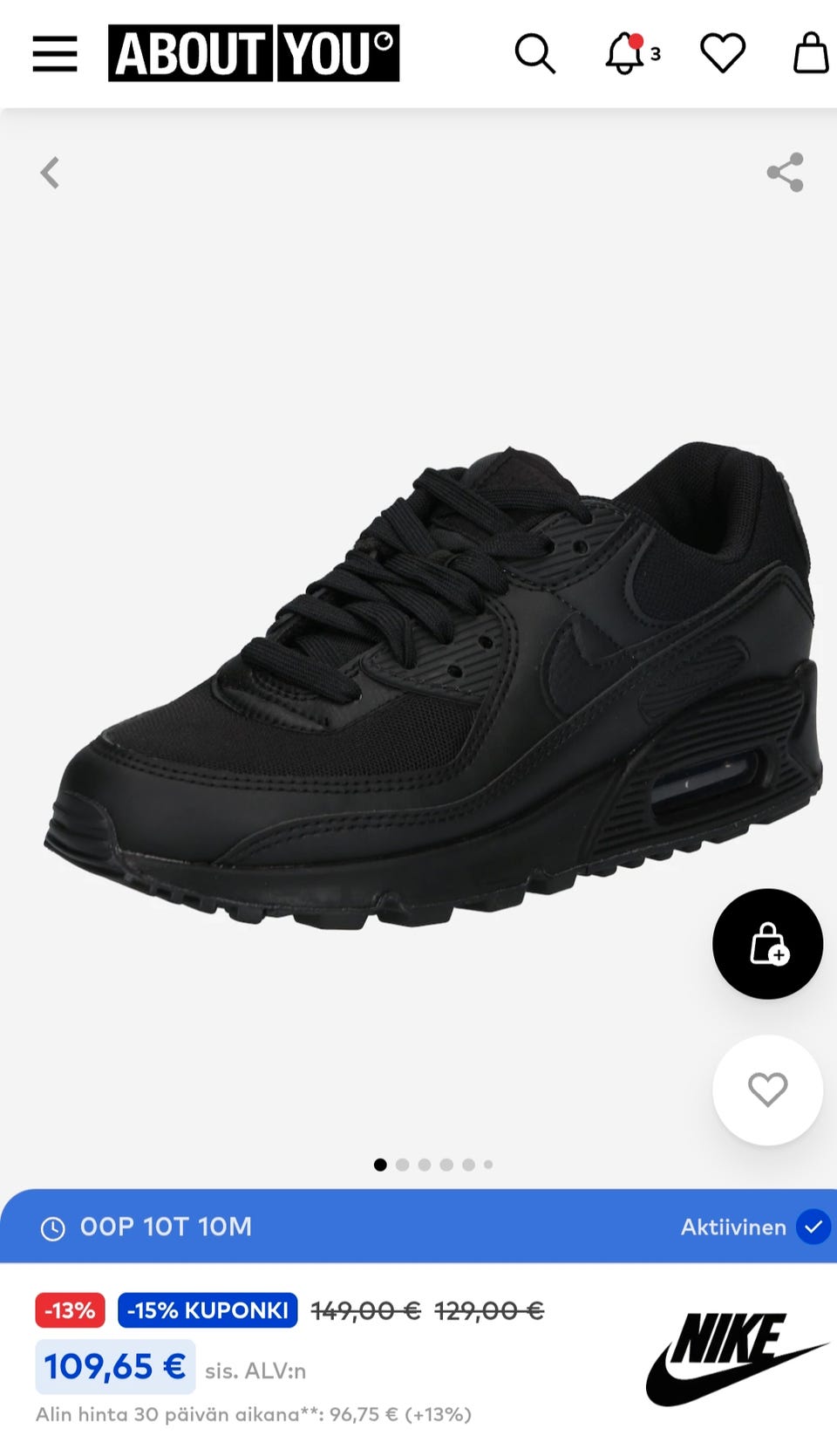Open the notifications bell
The image size is (837, 1456).
pyautogui.click(x=625, y=54)
